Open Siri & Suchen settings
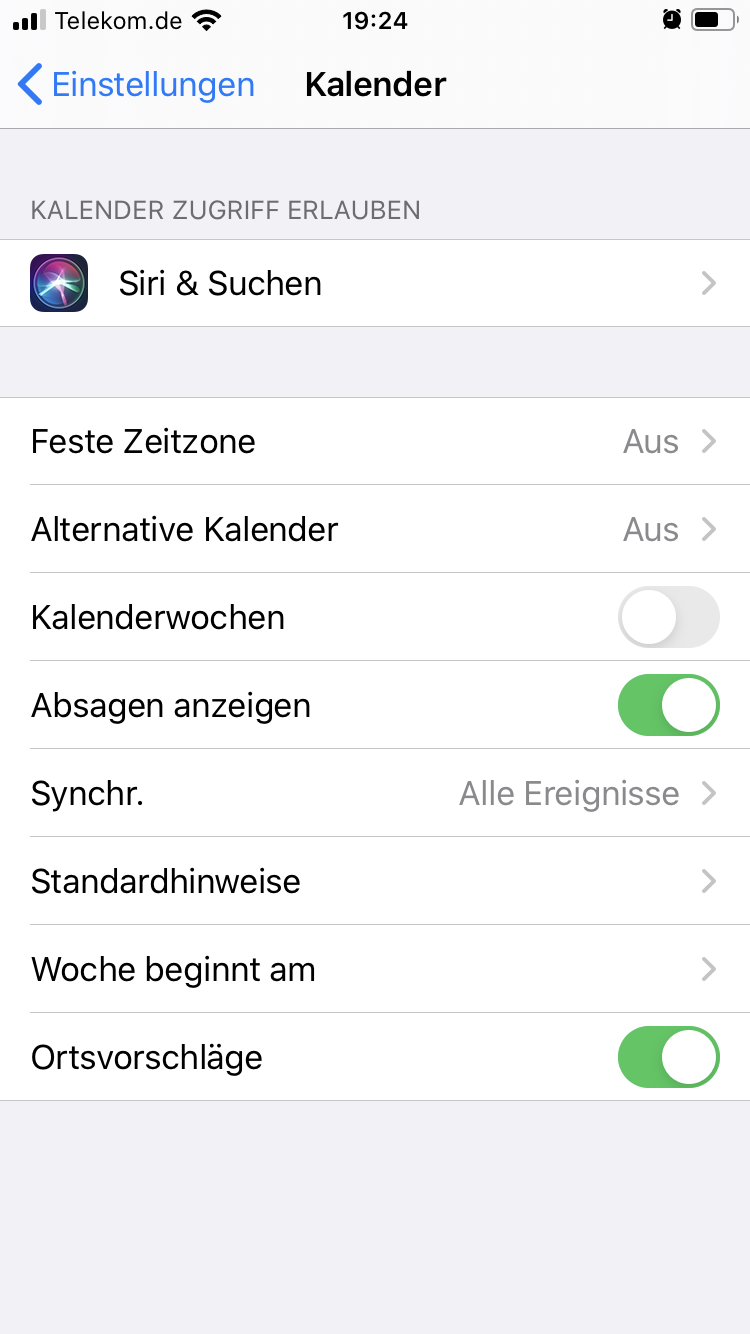Screen dimensions: 750x1334 pos(375,284)
